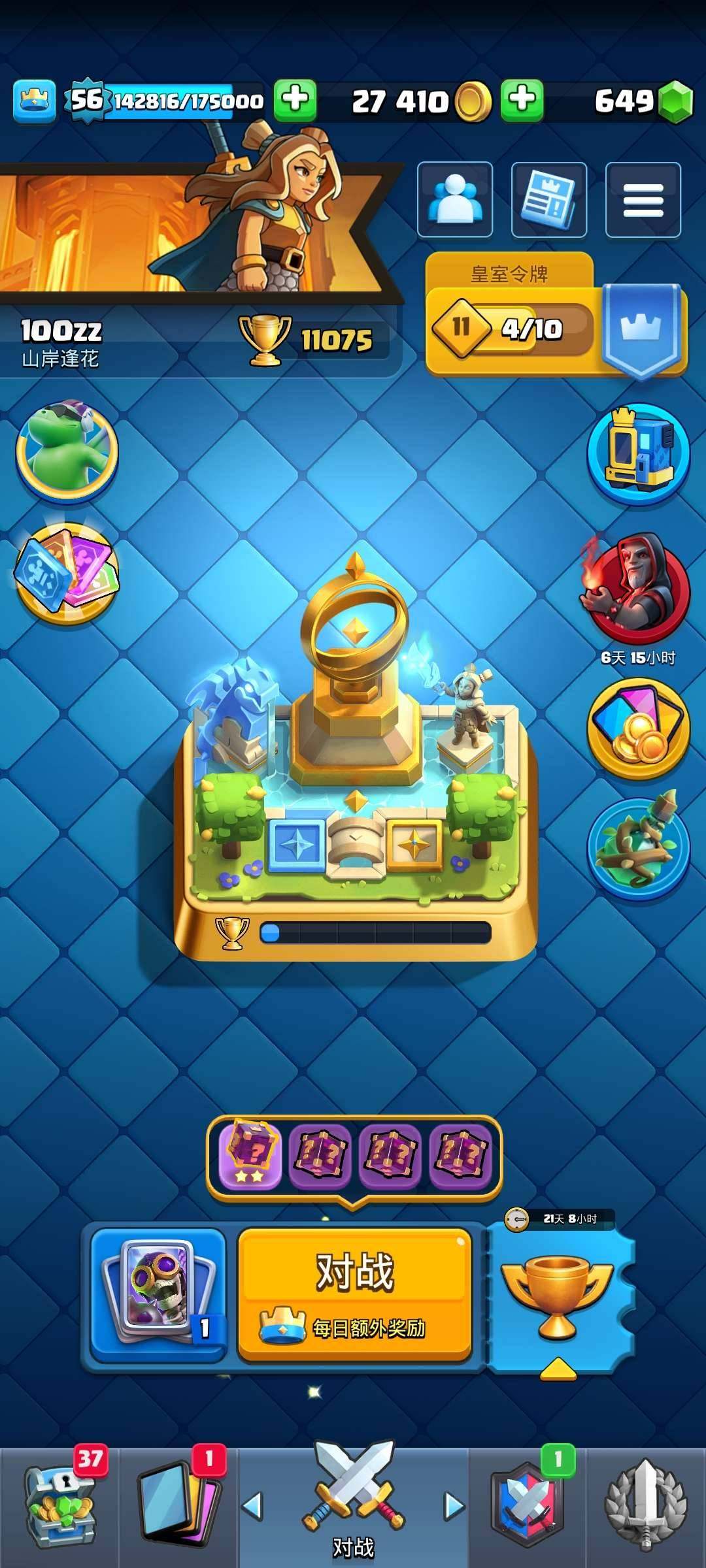This screenshot has height=1568, width=706.
Task: Open the news feed icon
Action: [x=548, y=199]
